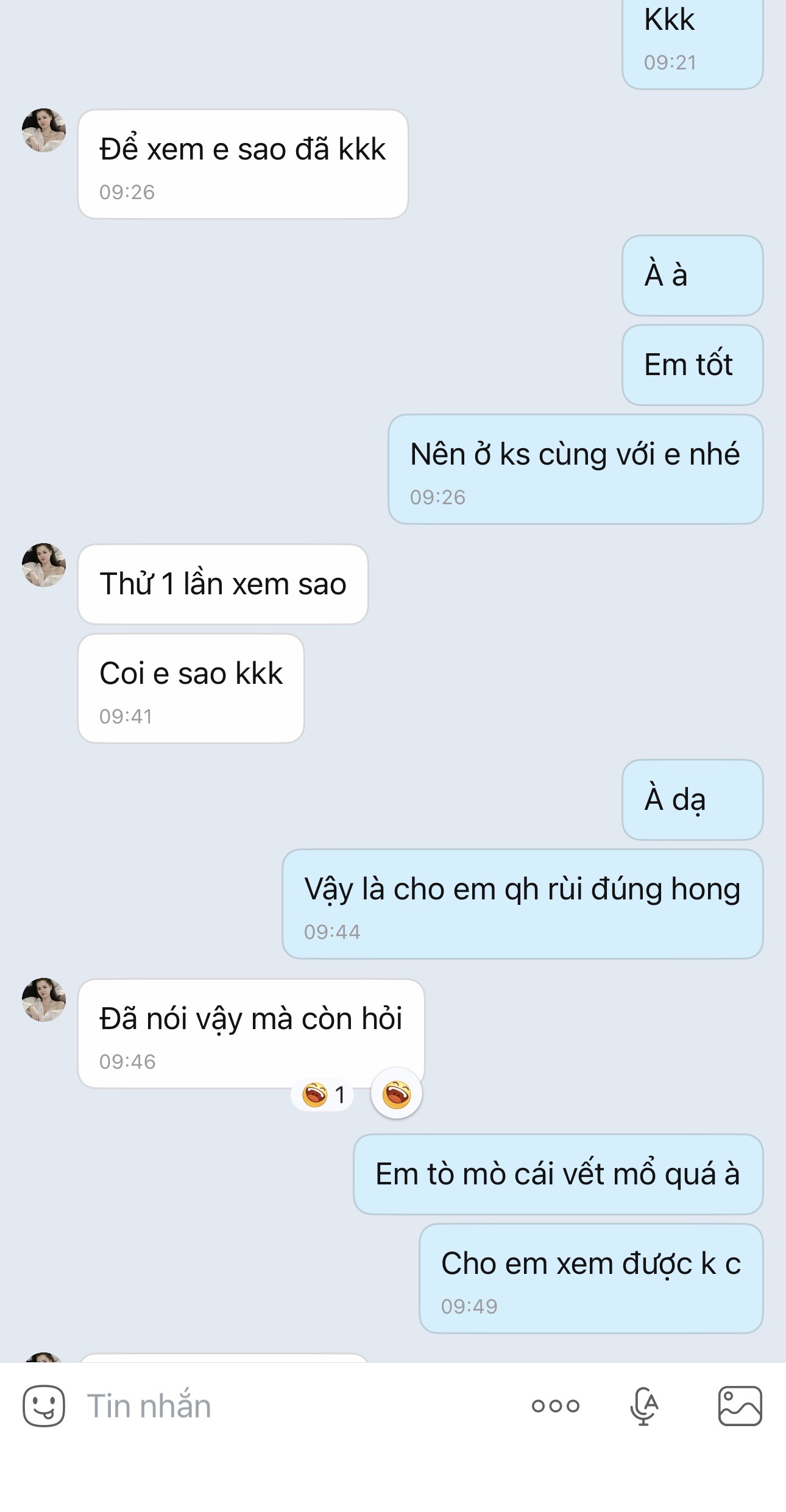Open sender's avatar beside 'Để xem e sao đã kkk'

(x=44, y=130)
